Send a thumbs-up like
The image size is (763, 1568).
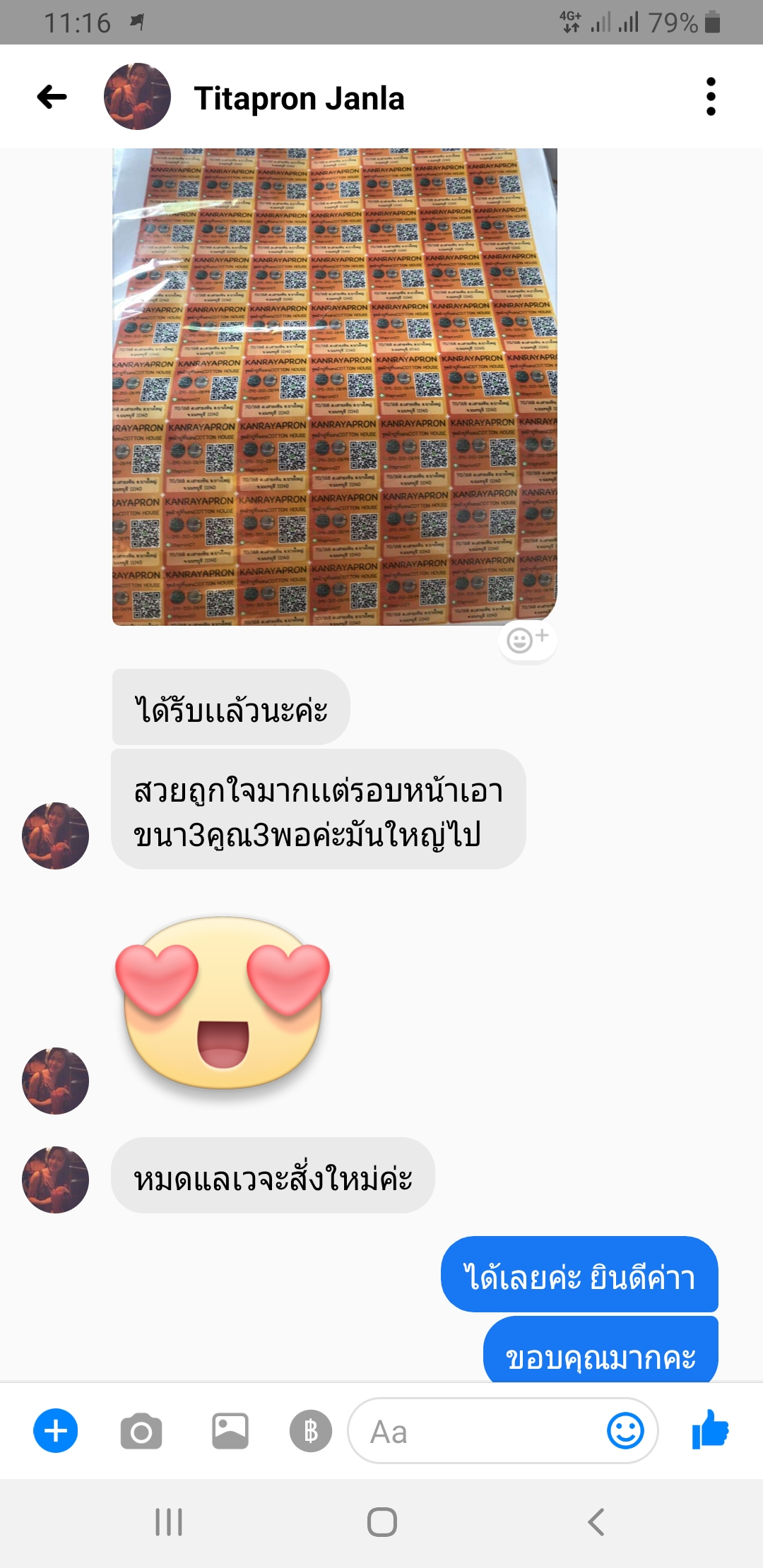tap(710, 1430)
